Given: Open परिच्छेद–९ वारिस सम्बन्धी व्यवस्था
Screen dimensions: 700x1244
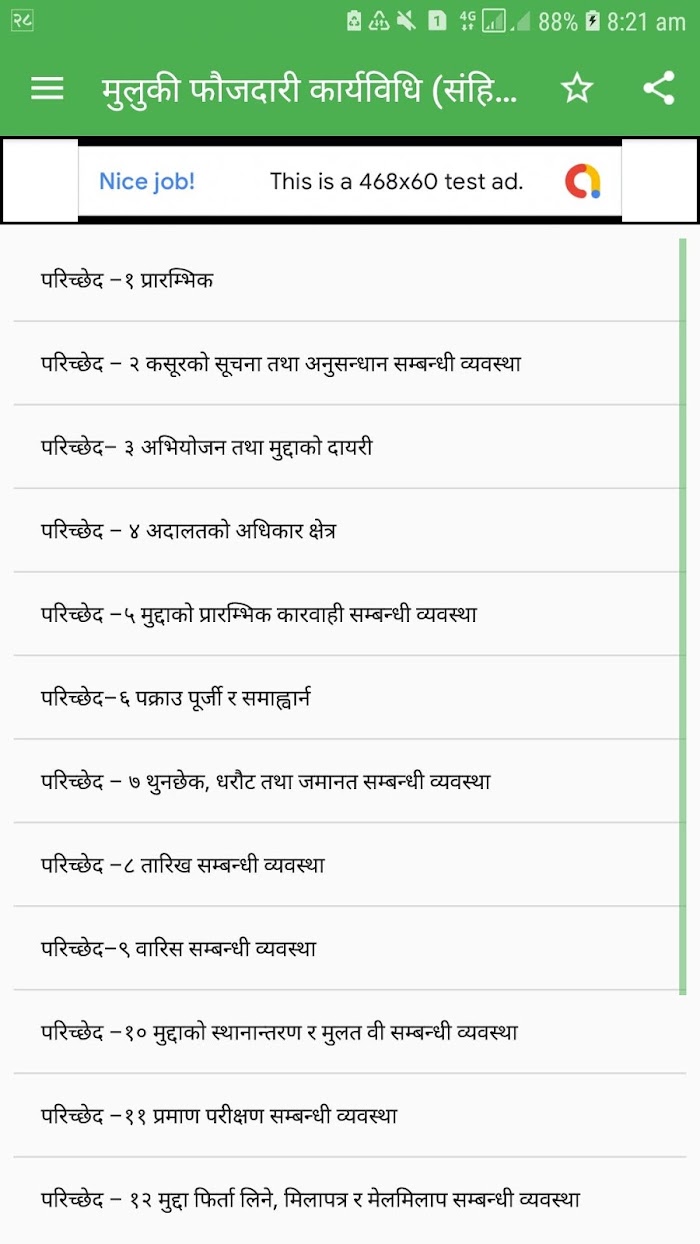Looking at the screenshot, I should [x=346, y=948].
